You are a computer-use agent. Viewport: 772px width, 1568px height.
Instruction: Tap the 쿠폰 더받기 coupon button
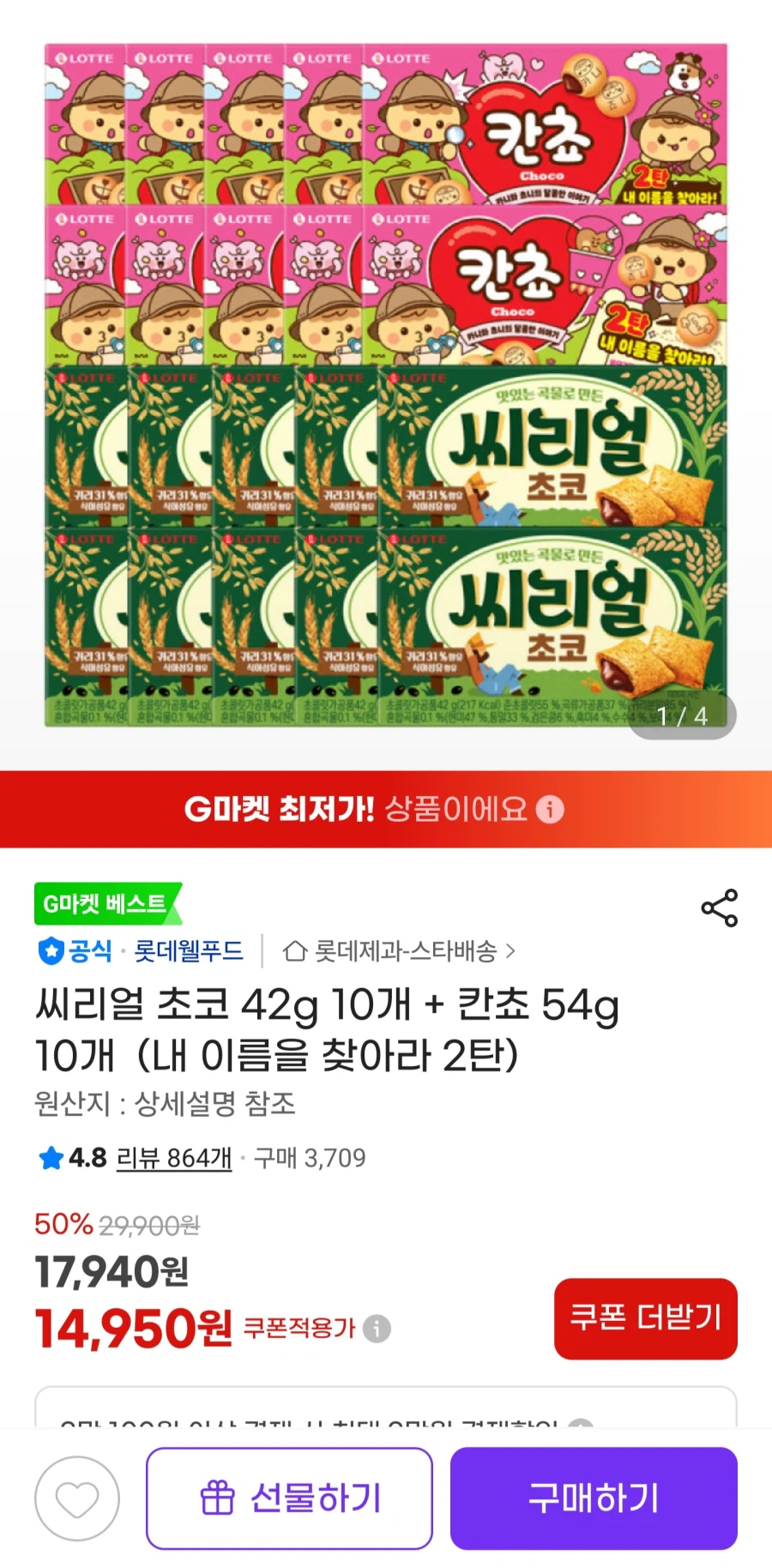[645, 1319]
